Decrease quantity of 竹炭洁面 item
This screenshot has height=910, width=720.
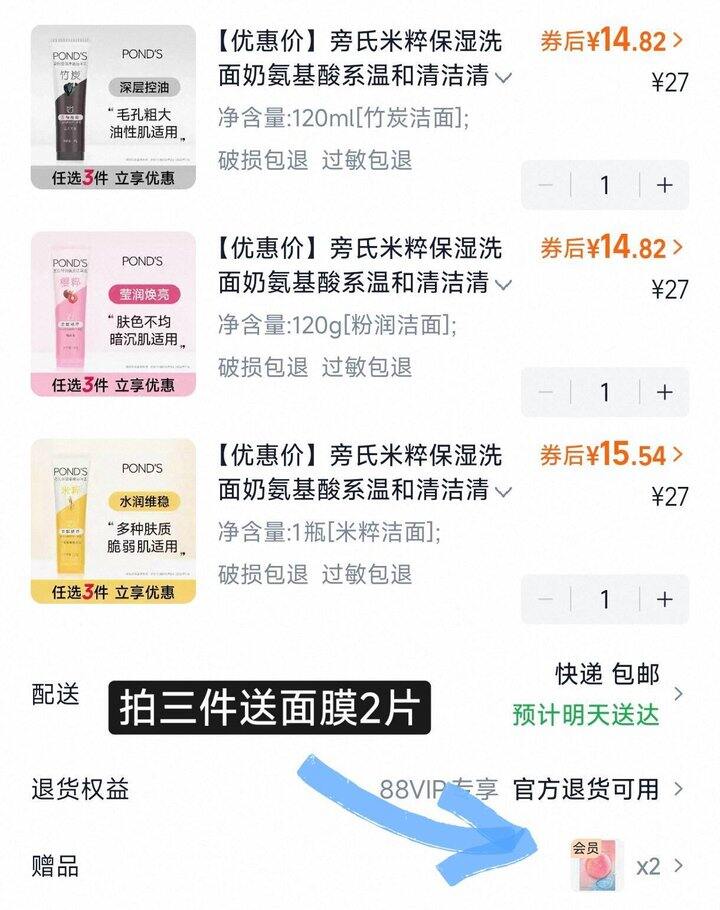[x=545, y=185]
